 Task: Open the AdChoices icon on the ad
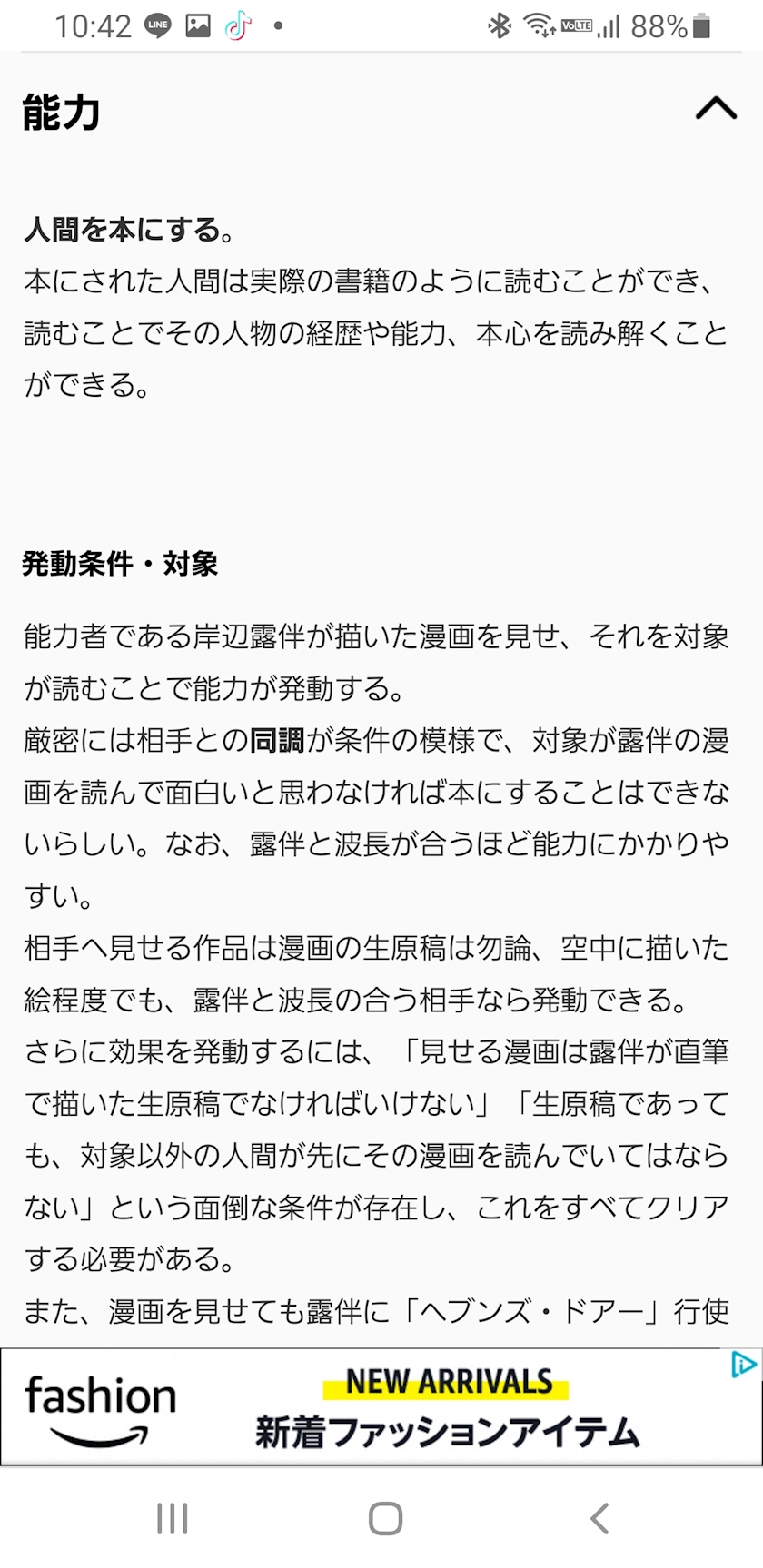click(x=744, y=1365)
